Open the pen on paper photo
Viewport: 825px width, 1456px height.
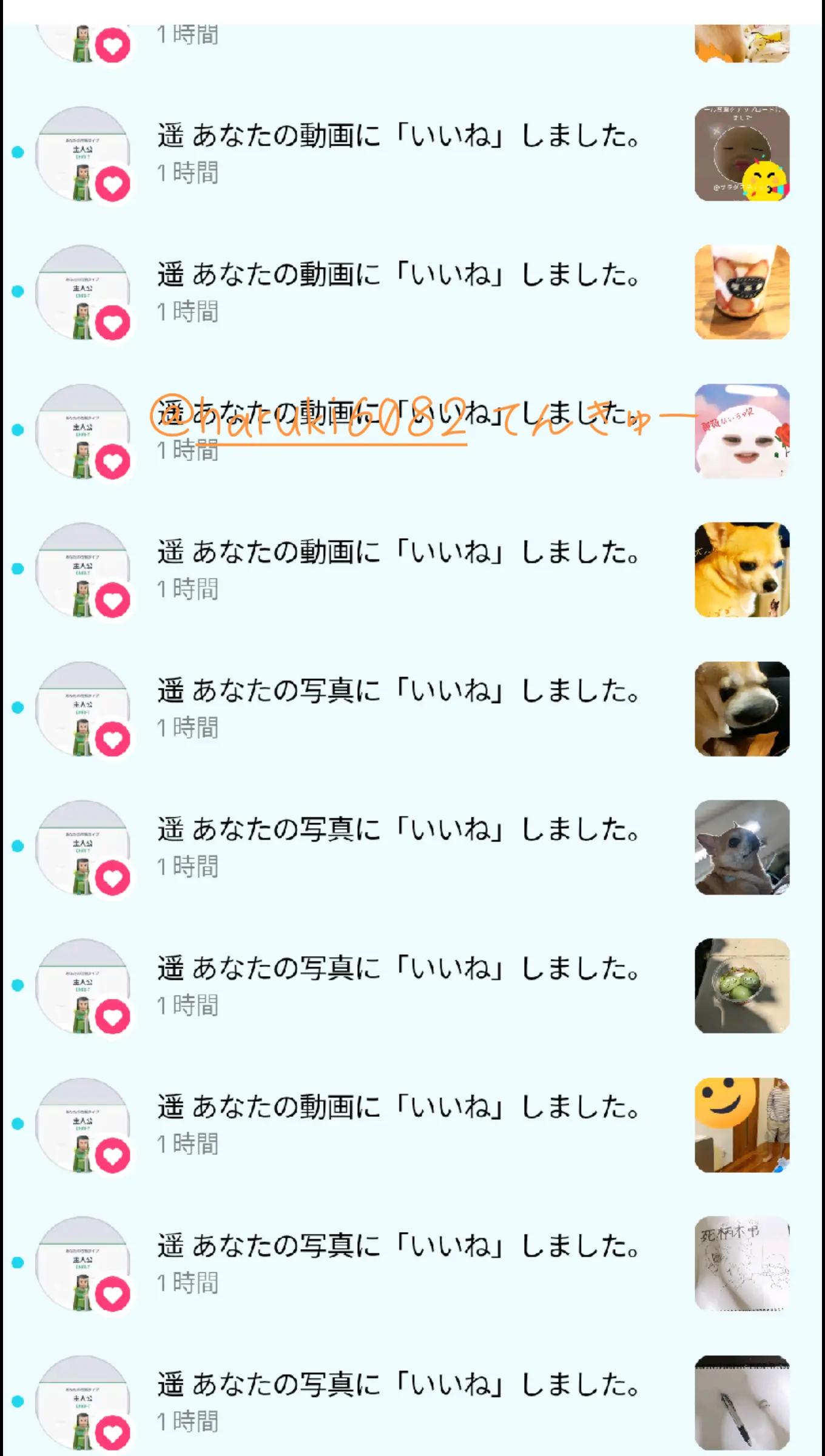742,1403
